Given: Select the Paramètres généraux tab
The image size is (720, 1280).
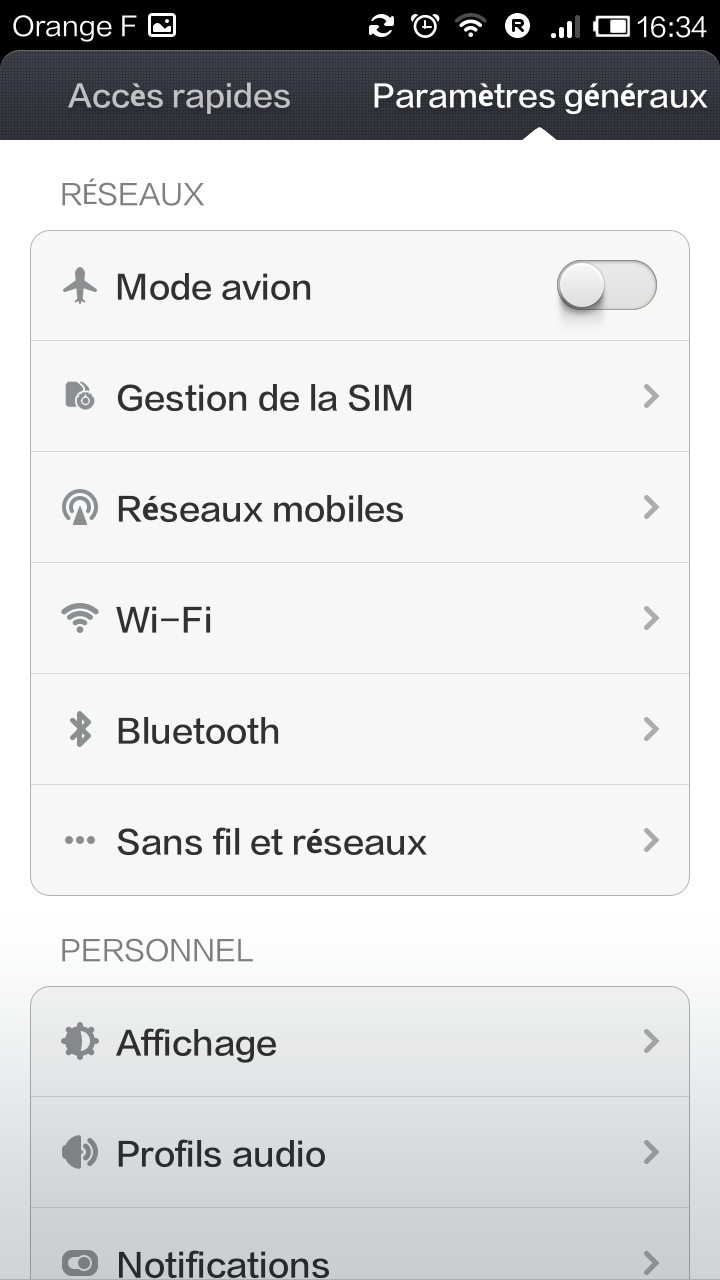Looking at the screenshot, I should [540, 97].
